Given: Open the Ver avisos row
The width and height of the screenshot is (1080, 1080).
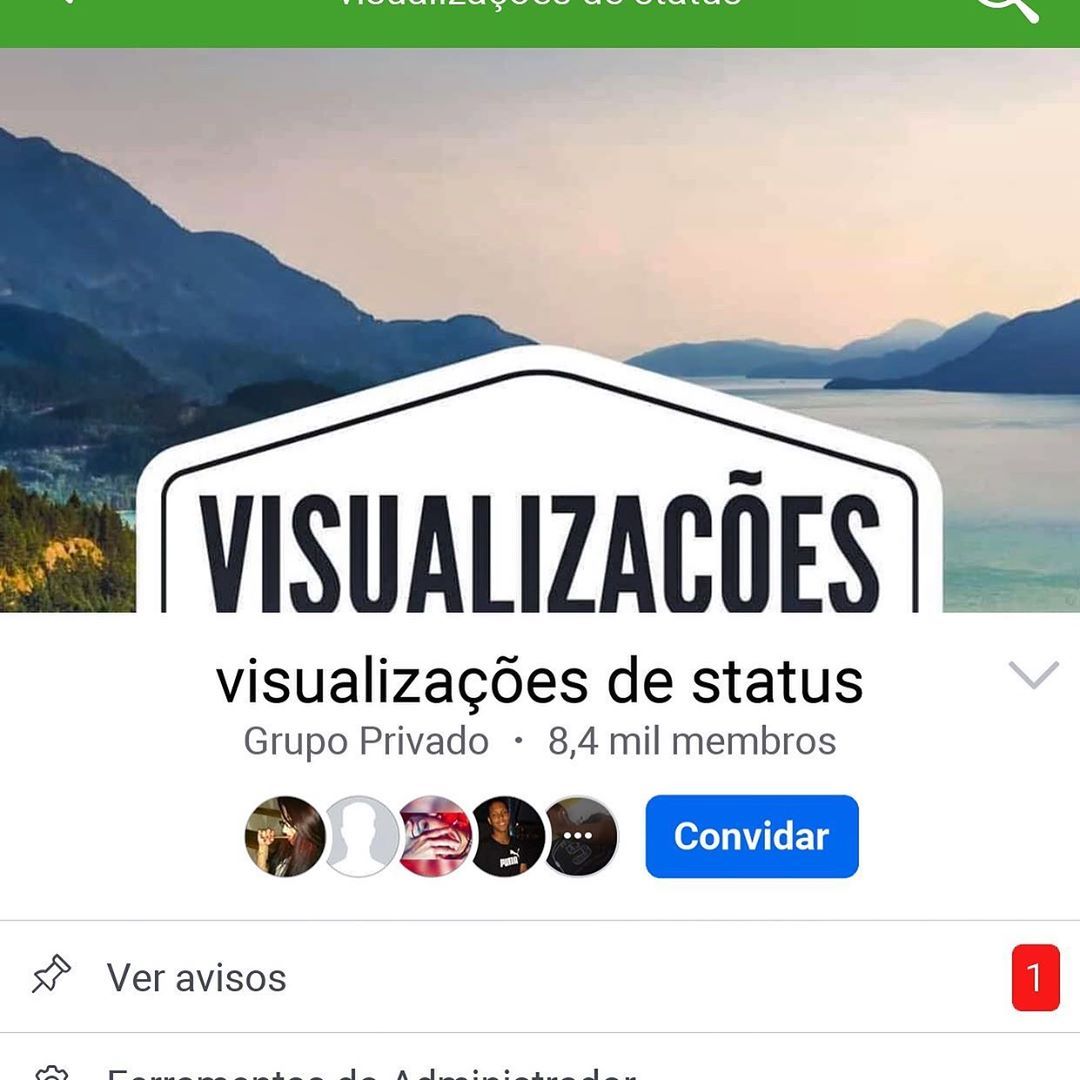Looking at the screenshot, I should tap(540, 977).
